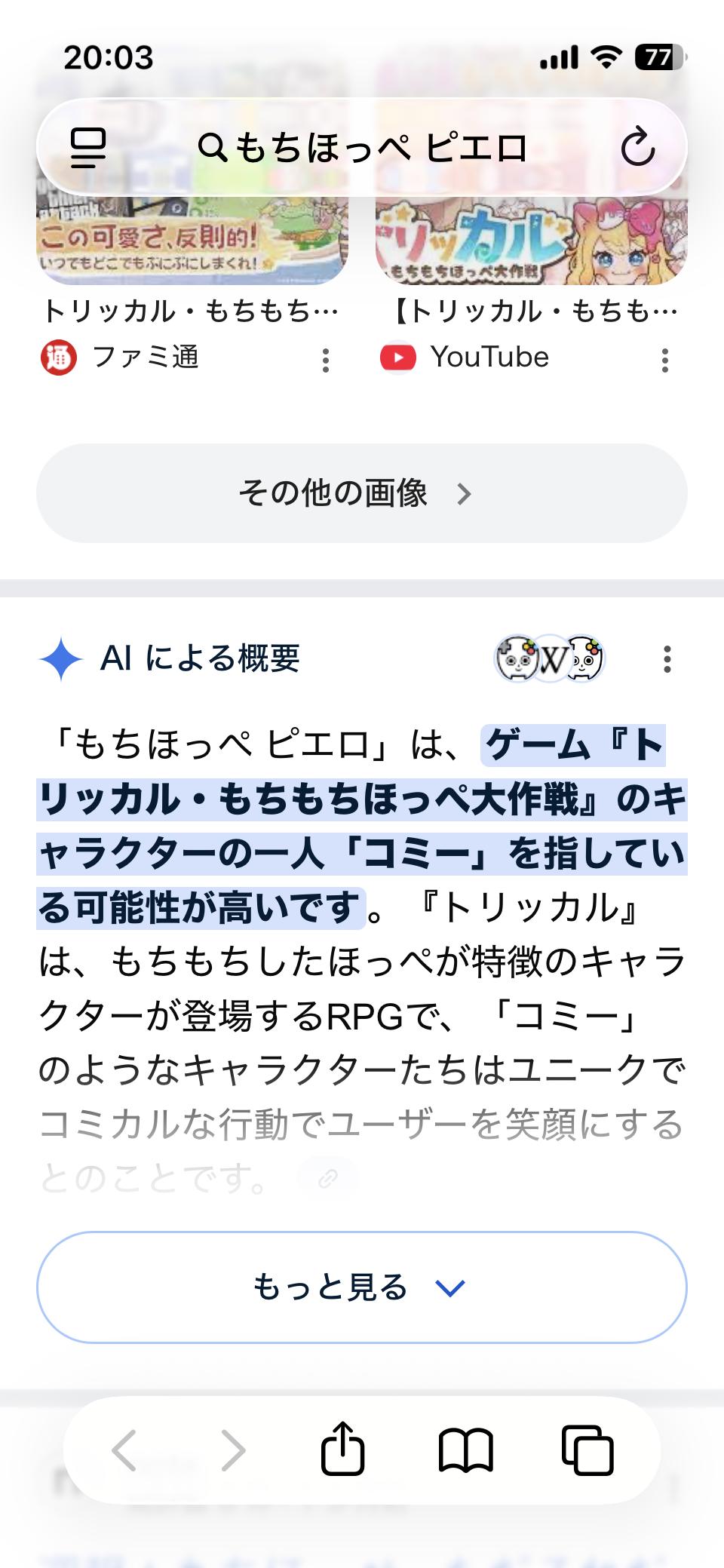Show all open tabs
This screenshot has height=1568, width=724.
587,1448
